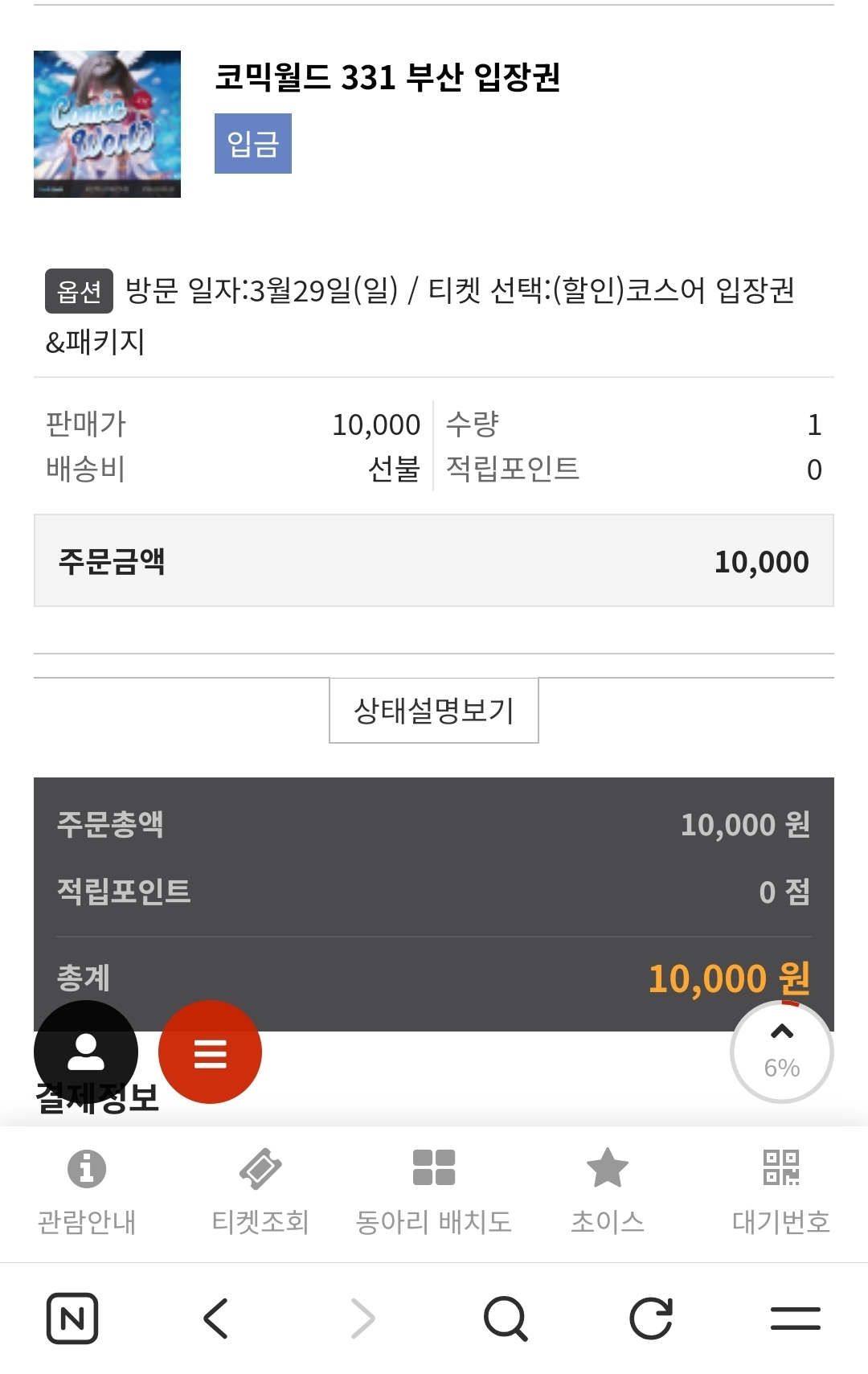The width and height of the screenshot is (868, 1374).
Task: Open the 코믹월드 331 부산 입장권 title link
Action: (387, 77)
